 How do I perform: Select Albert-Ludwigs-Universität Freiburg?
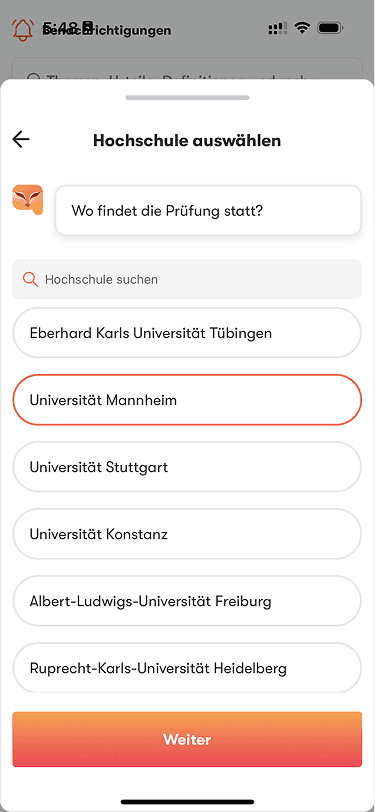click(187, 601)
